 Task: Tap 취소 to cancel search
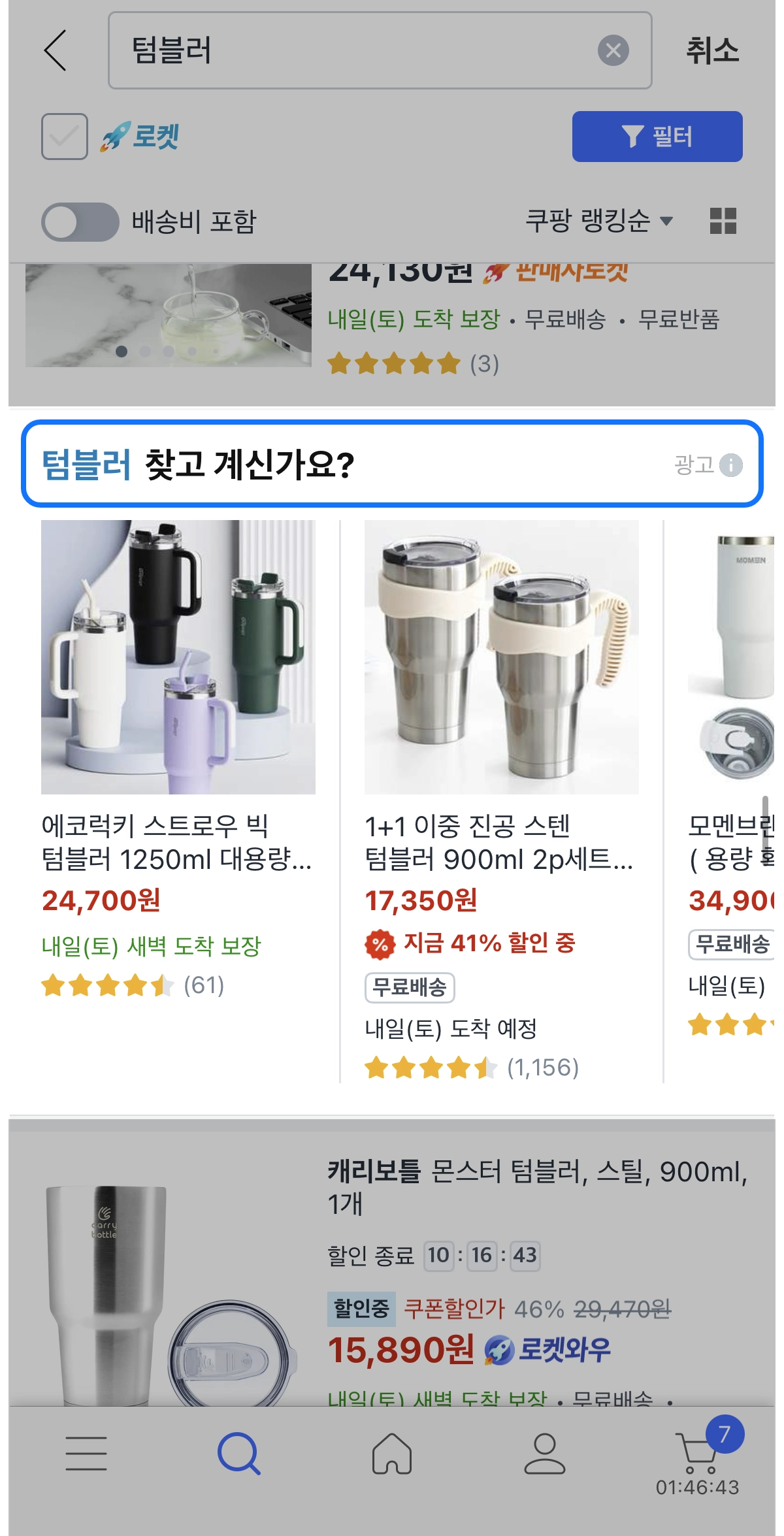(x=712, y=50)
